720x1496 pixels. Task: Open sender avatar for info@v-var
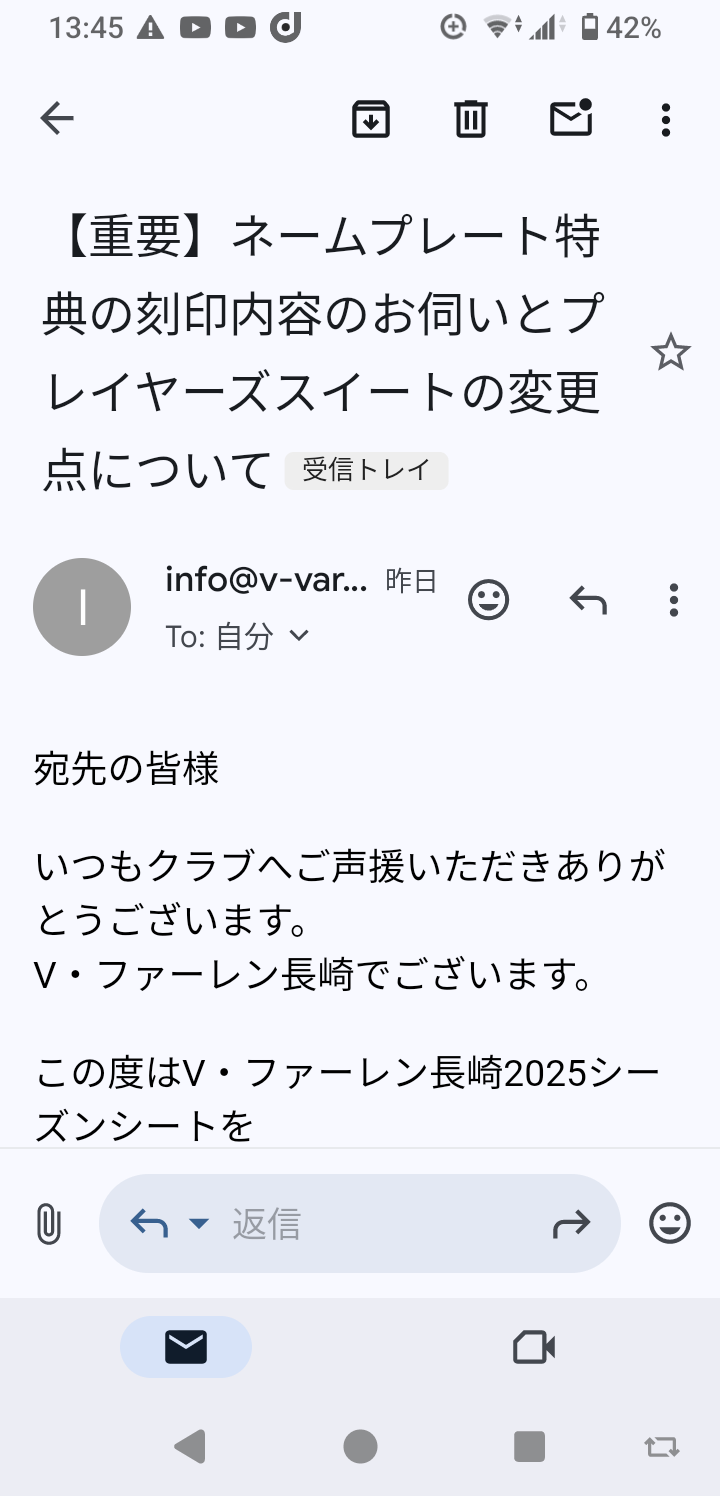point(82,607)
